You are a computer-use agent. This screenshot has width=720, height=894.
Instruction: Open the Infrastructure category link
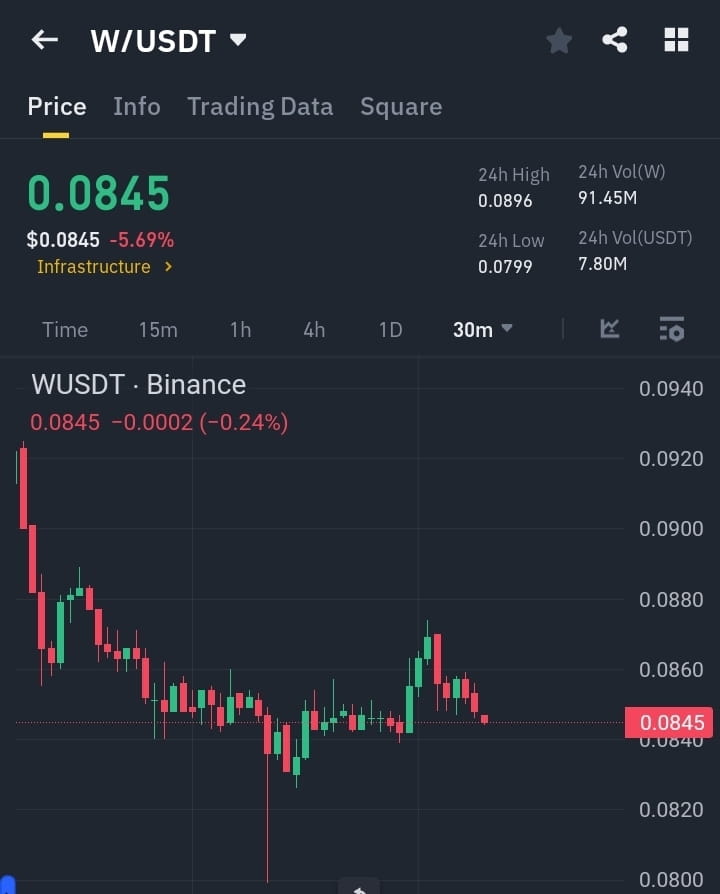[x=96, y=267]
